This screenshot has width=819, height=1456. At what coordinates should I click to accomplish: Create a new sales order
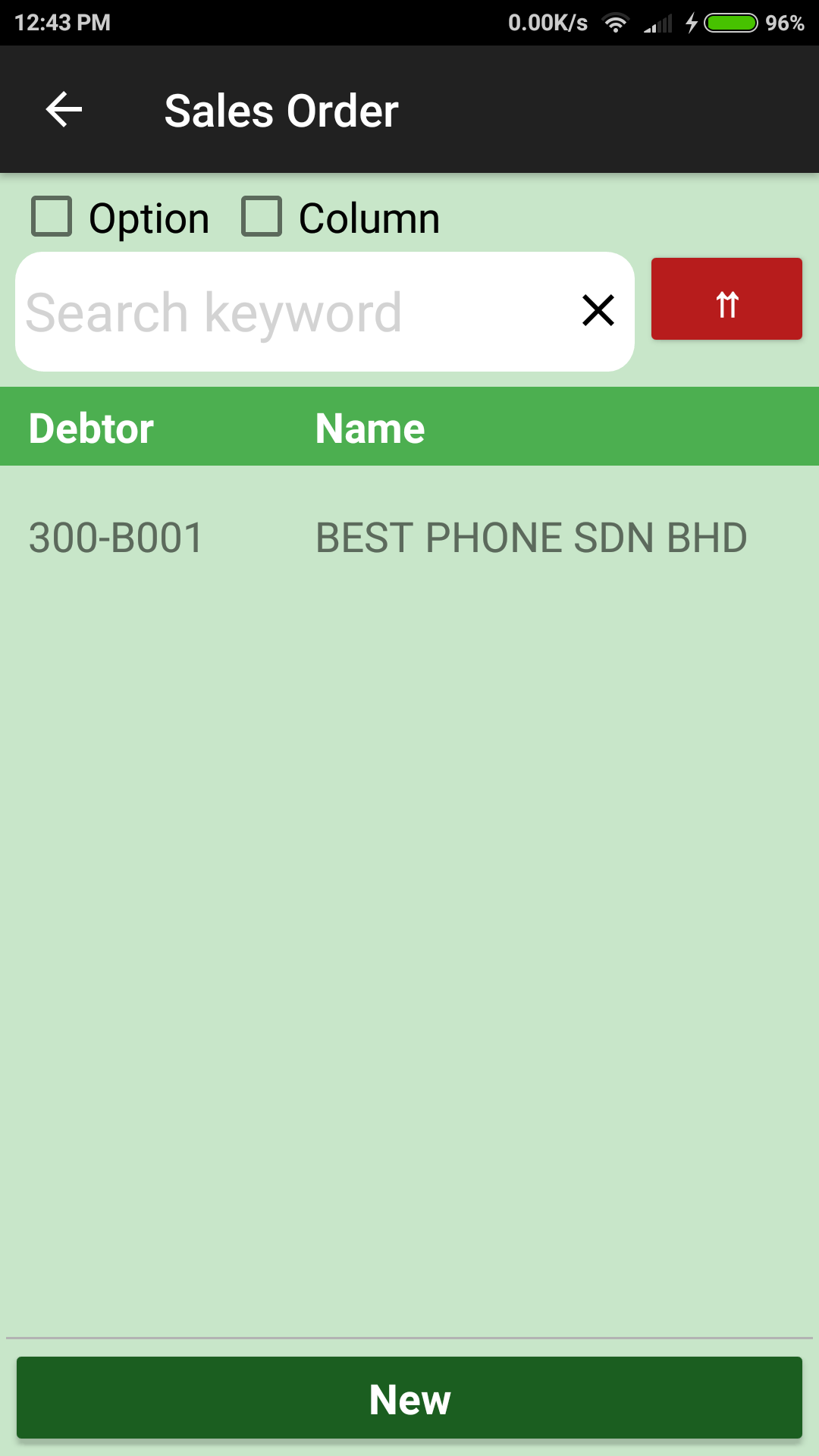point(409,1398)
